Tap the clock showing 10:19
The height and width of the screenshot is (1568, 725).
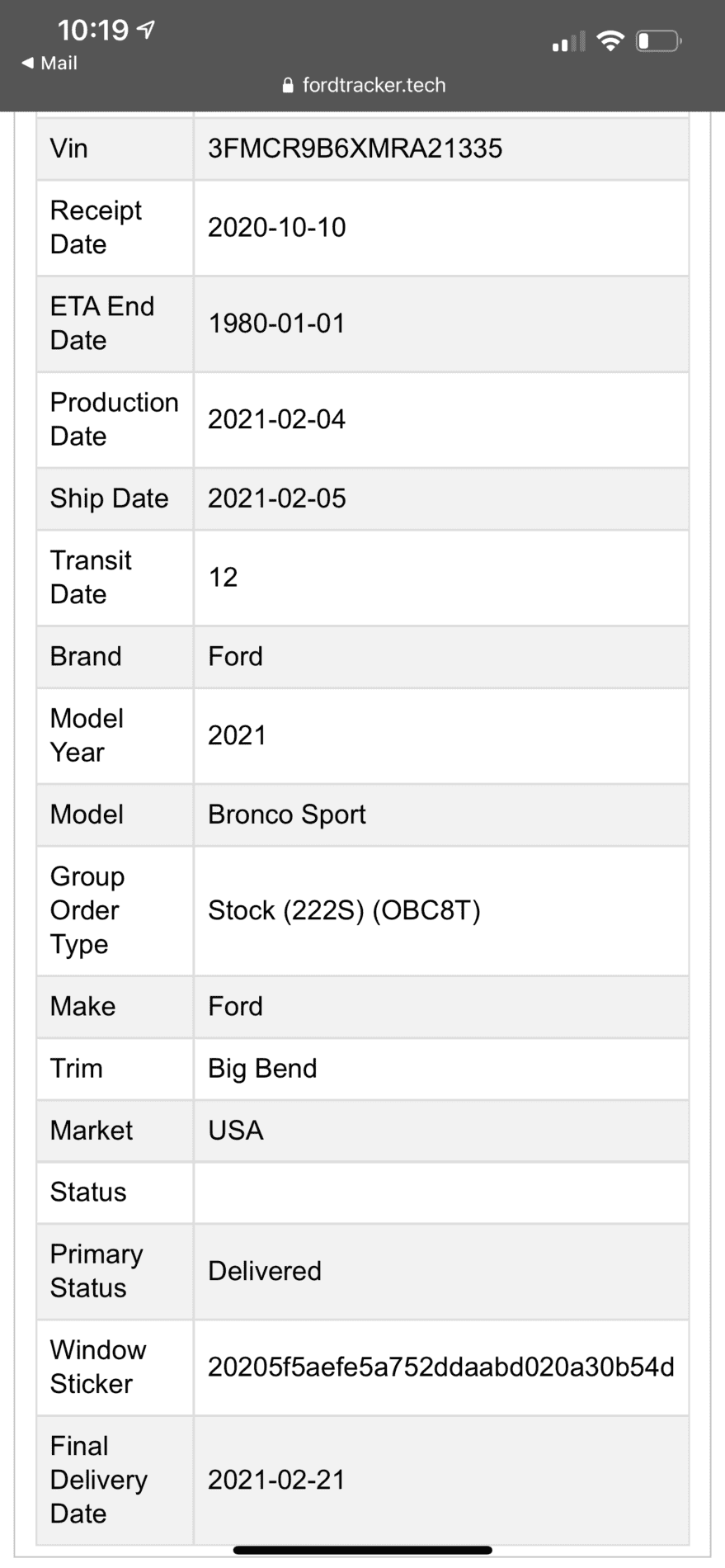[x=95, y=28]
